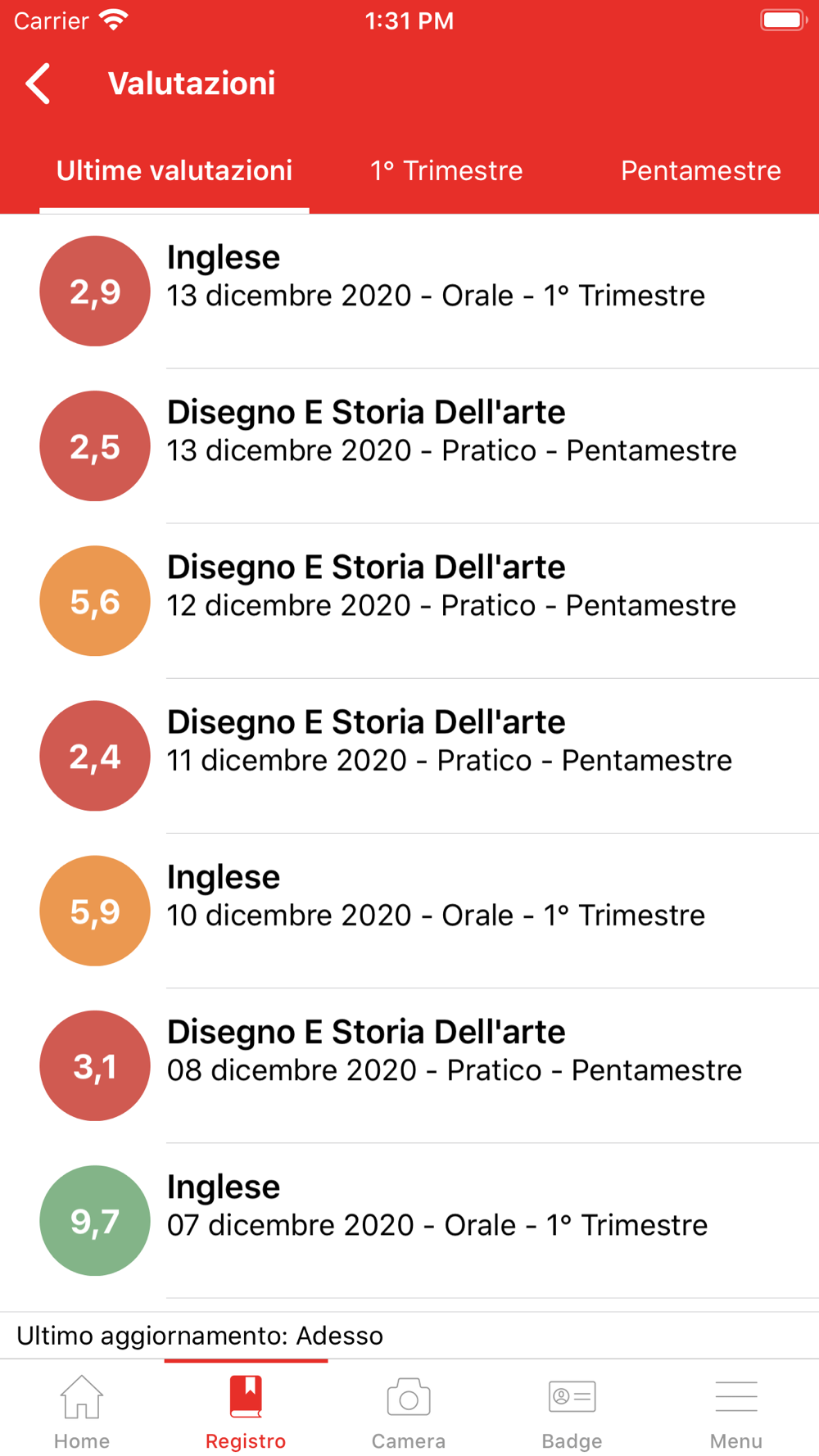Open Disegno E Storia Dell'arte grade 2,5
The height and width of the screenshot is (1456, 819).
tap(409, 446)
